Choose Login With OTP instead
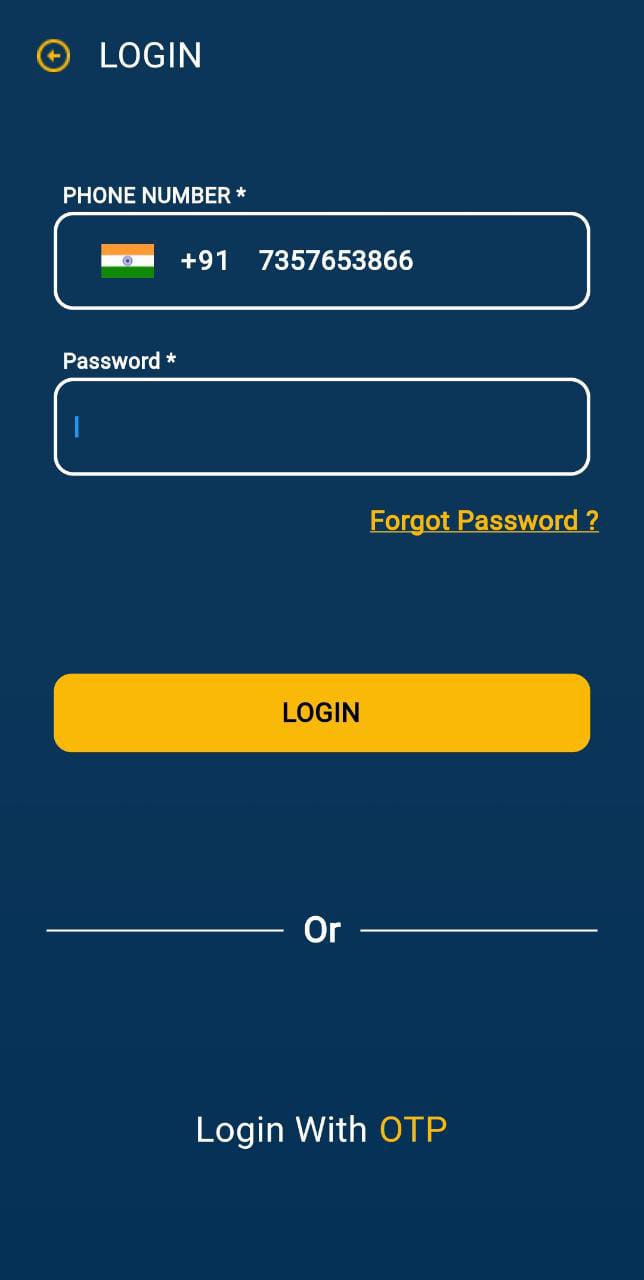The height and width of the screenshot is (1280, 644). point(322,1130)
